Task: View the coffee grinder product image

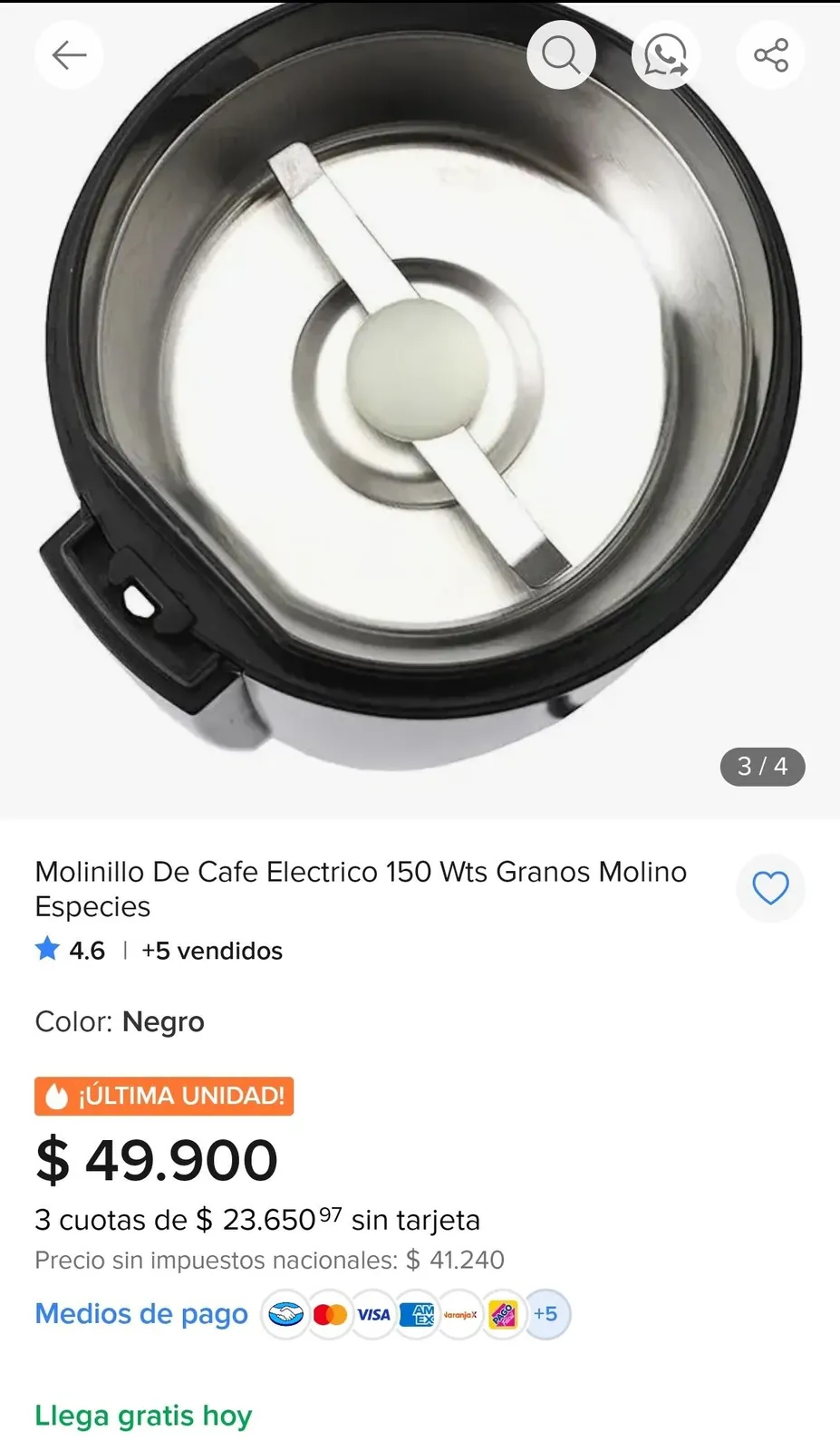Action: (x=420, y=410)
